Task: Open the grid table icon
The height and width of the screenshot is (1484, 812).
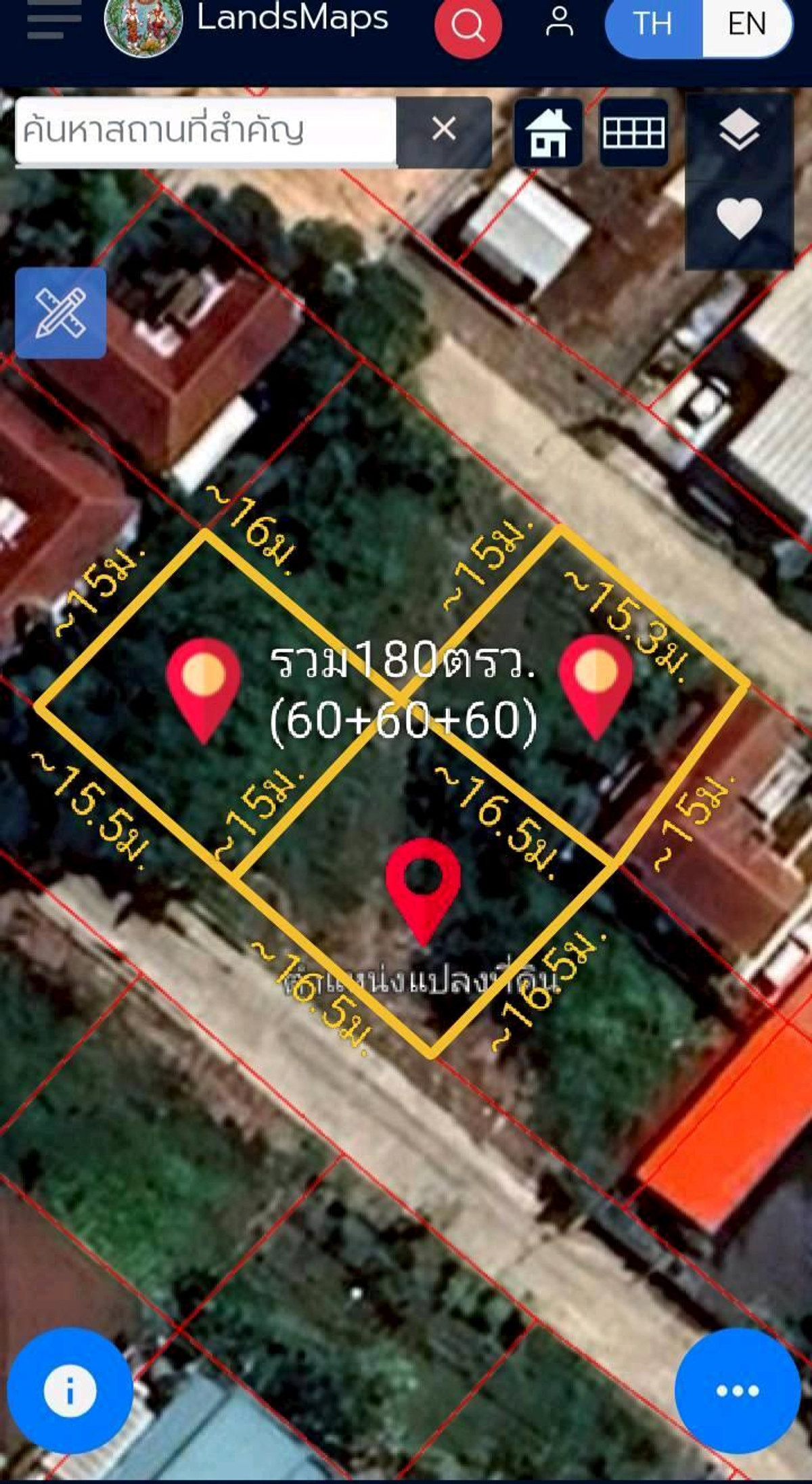Action: click(x=633, y=133)
